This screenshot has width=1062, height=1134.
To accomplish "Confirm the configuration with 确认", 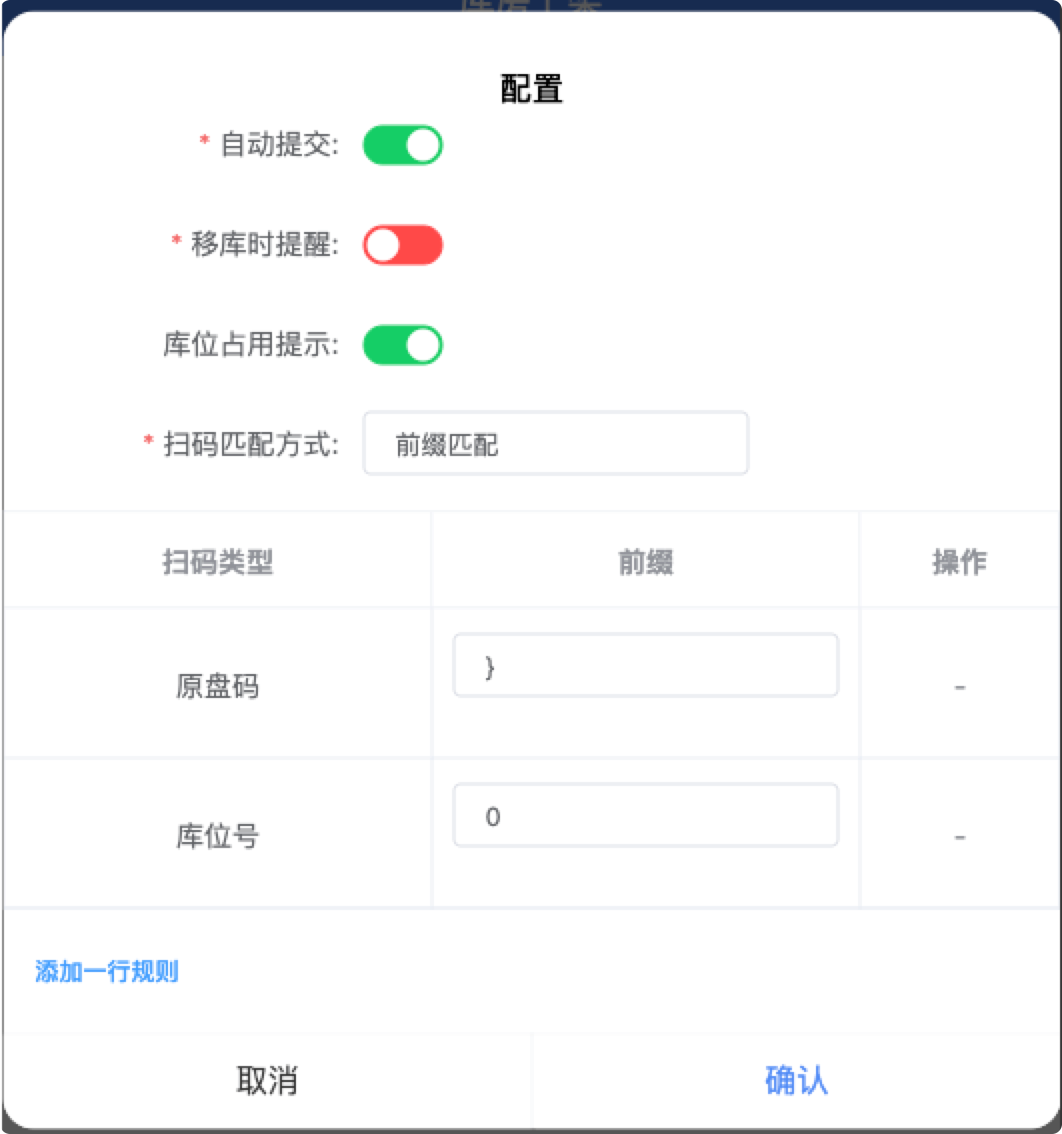I will click(796, 1080).
